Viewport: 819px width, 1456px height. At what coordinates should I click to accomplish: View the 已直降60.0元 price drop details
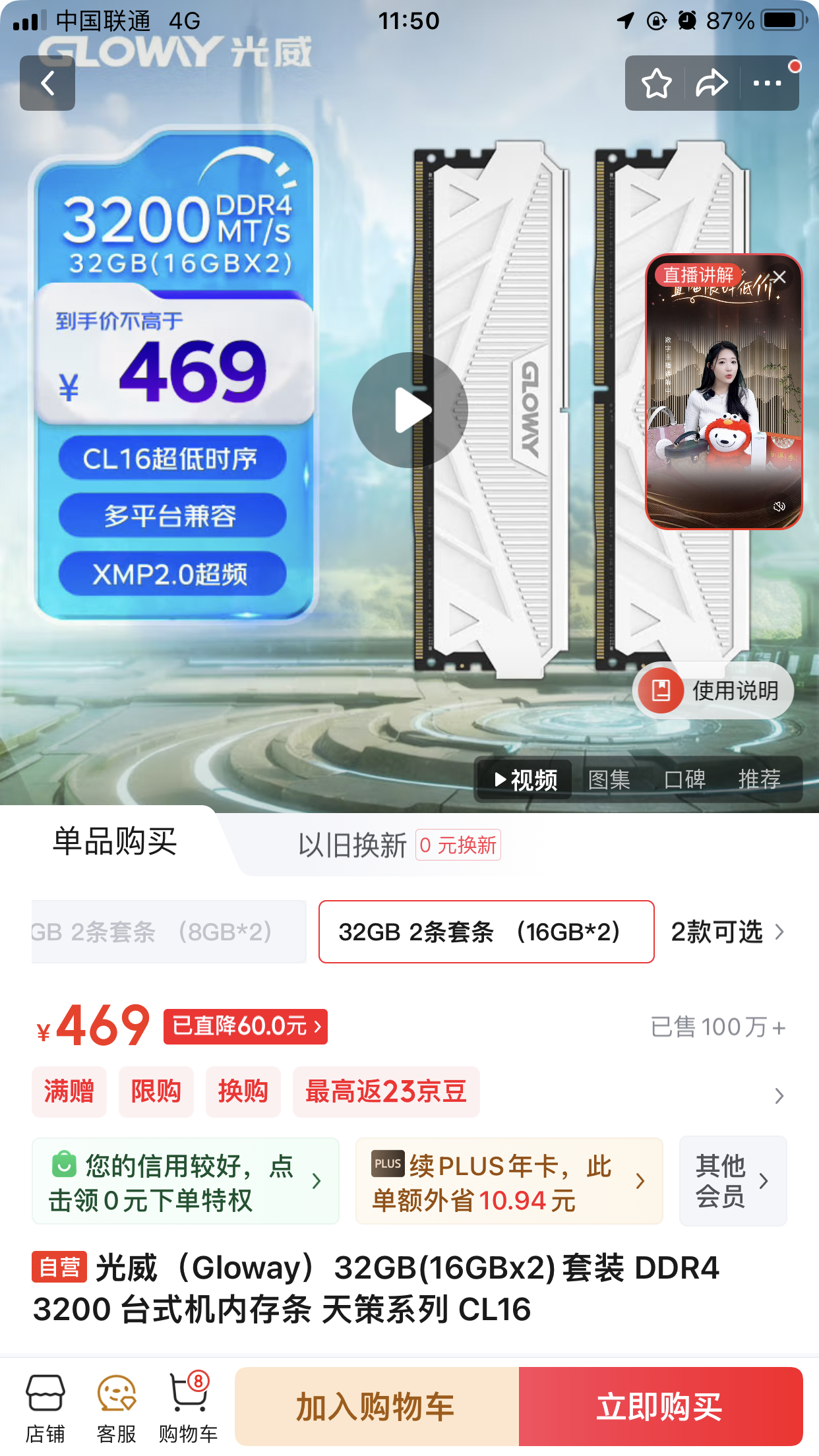[245, 1027]
